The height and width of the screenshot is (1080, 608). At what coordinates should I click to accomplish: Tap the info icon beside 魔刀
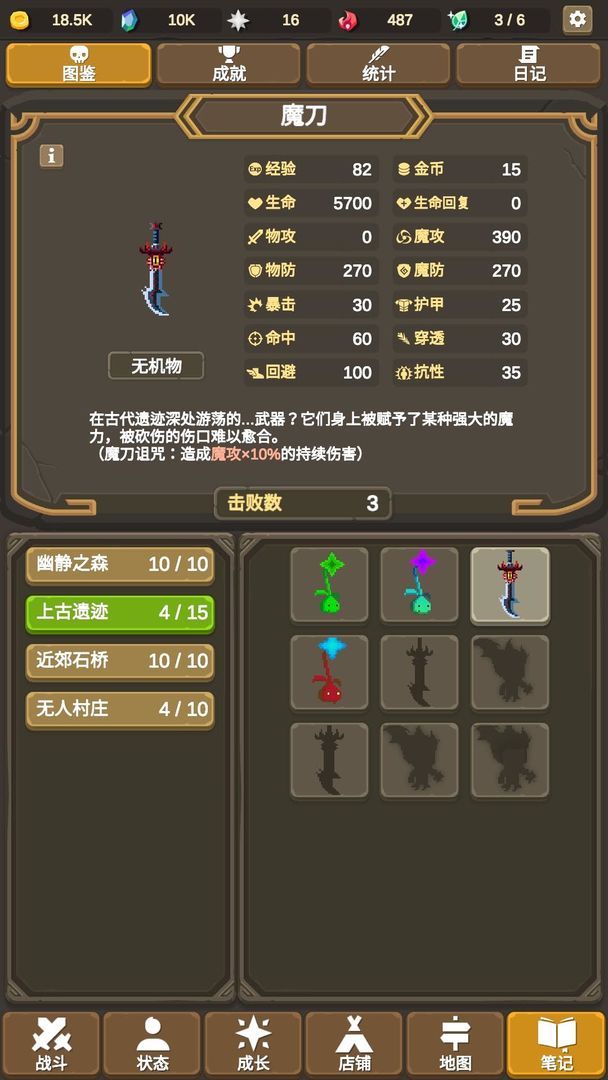pyautogui.click(x=52, y=155)
